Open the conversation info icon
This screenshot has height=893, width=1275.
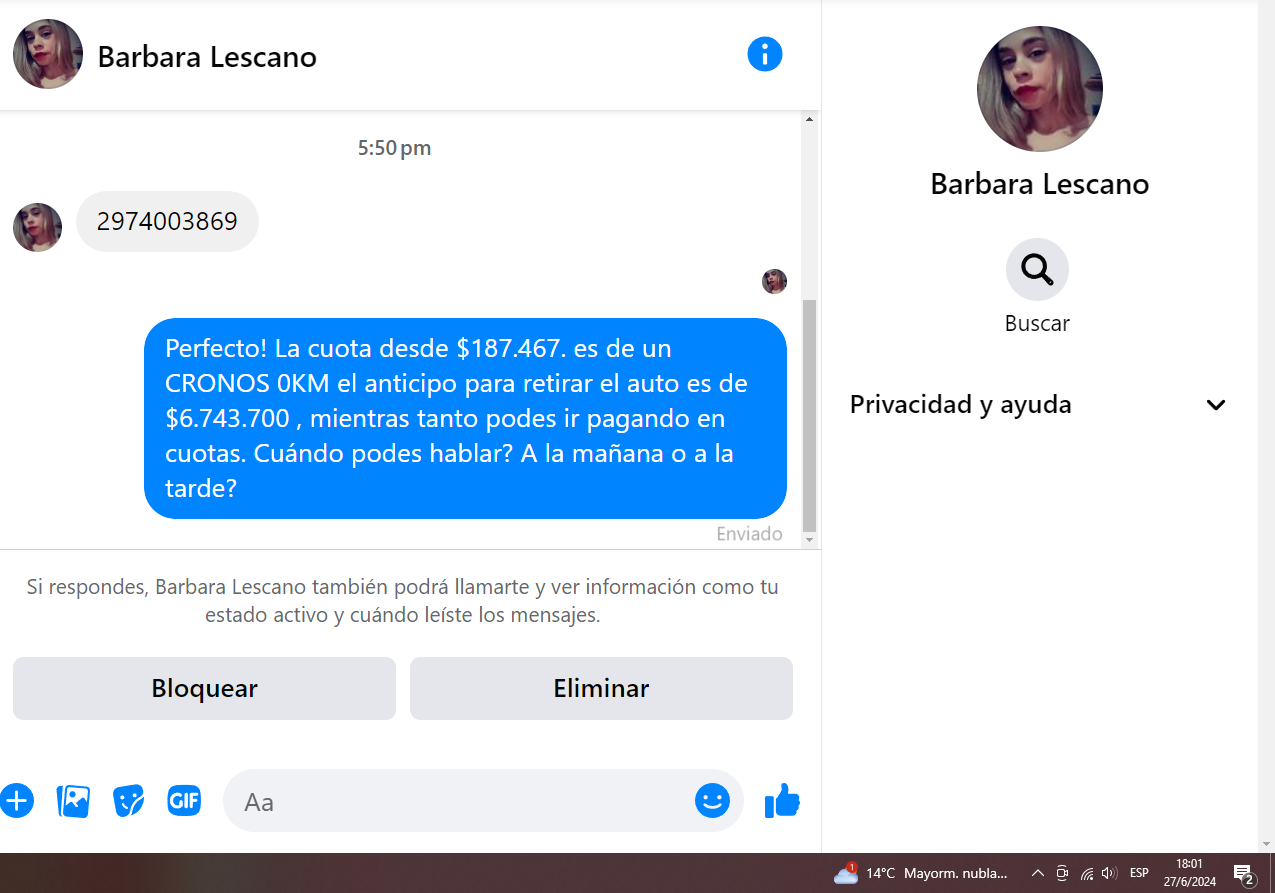[x=764, y=54]
